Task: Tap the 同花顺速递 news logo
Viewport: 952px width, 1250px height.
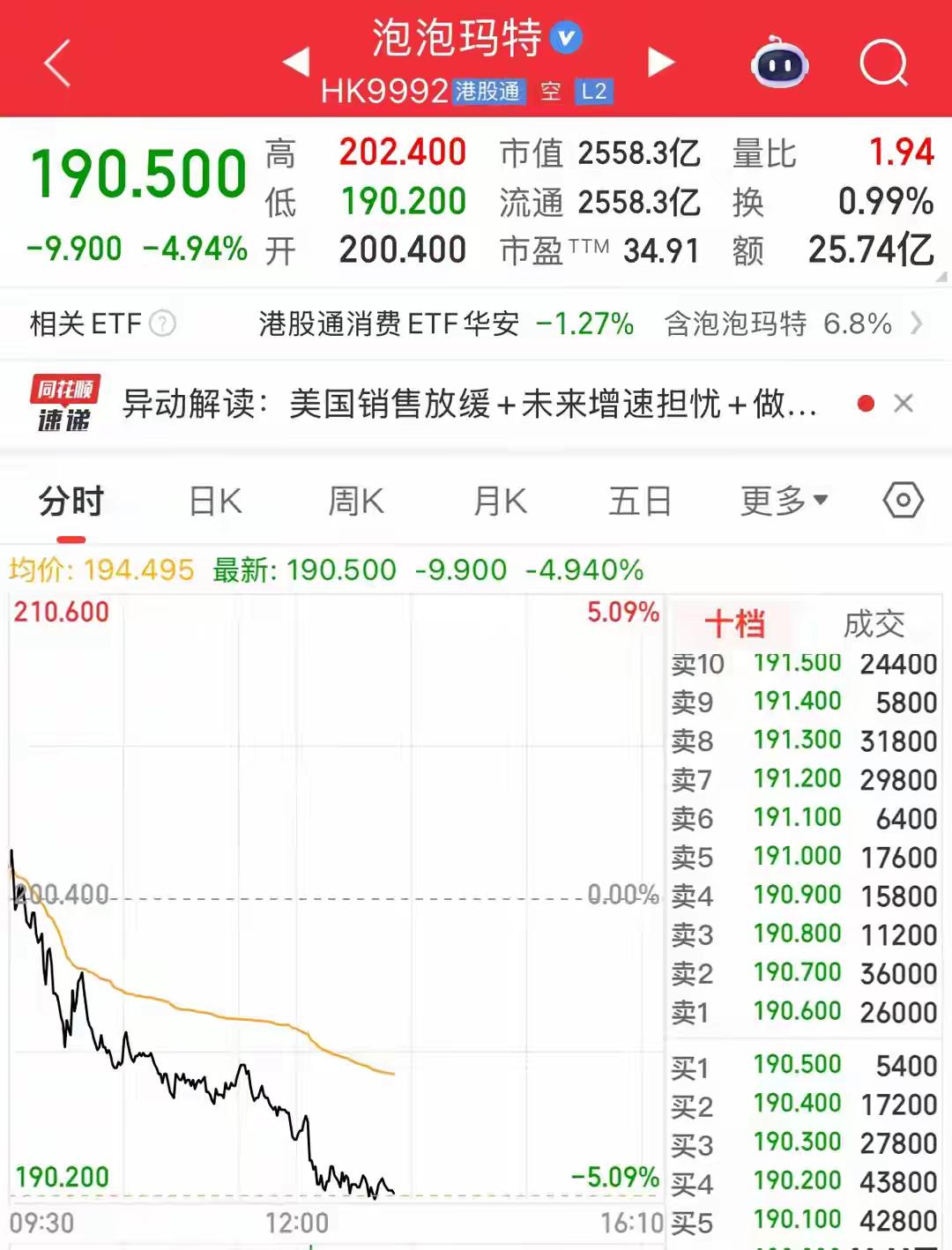Action: coord(65,403)
